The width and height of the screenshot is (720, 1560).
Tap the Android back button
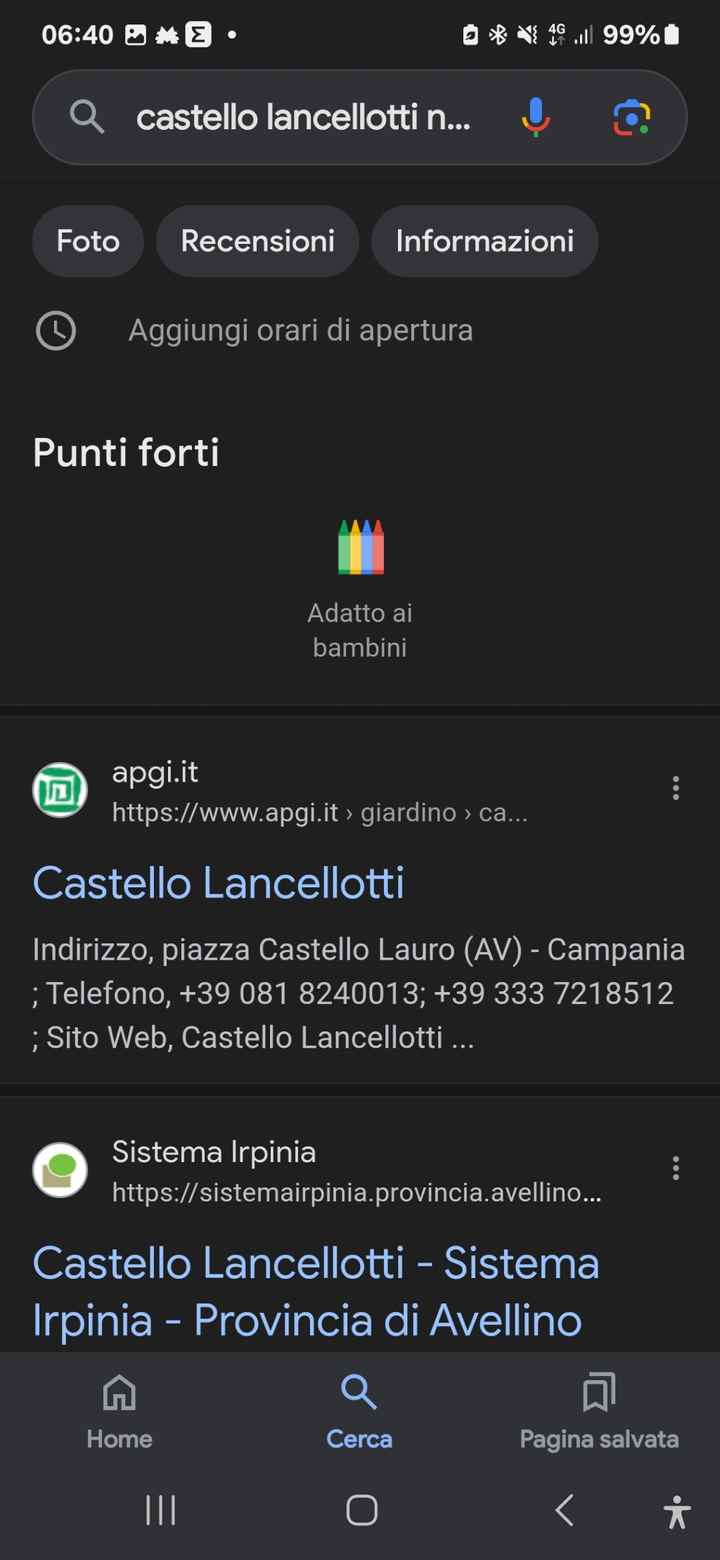563,1511
